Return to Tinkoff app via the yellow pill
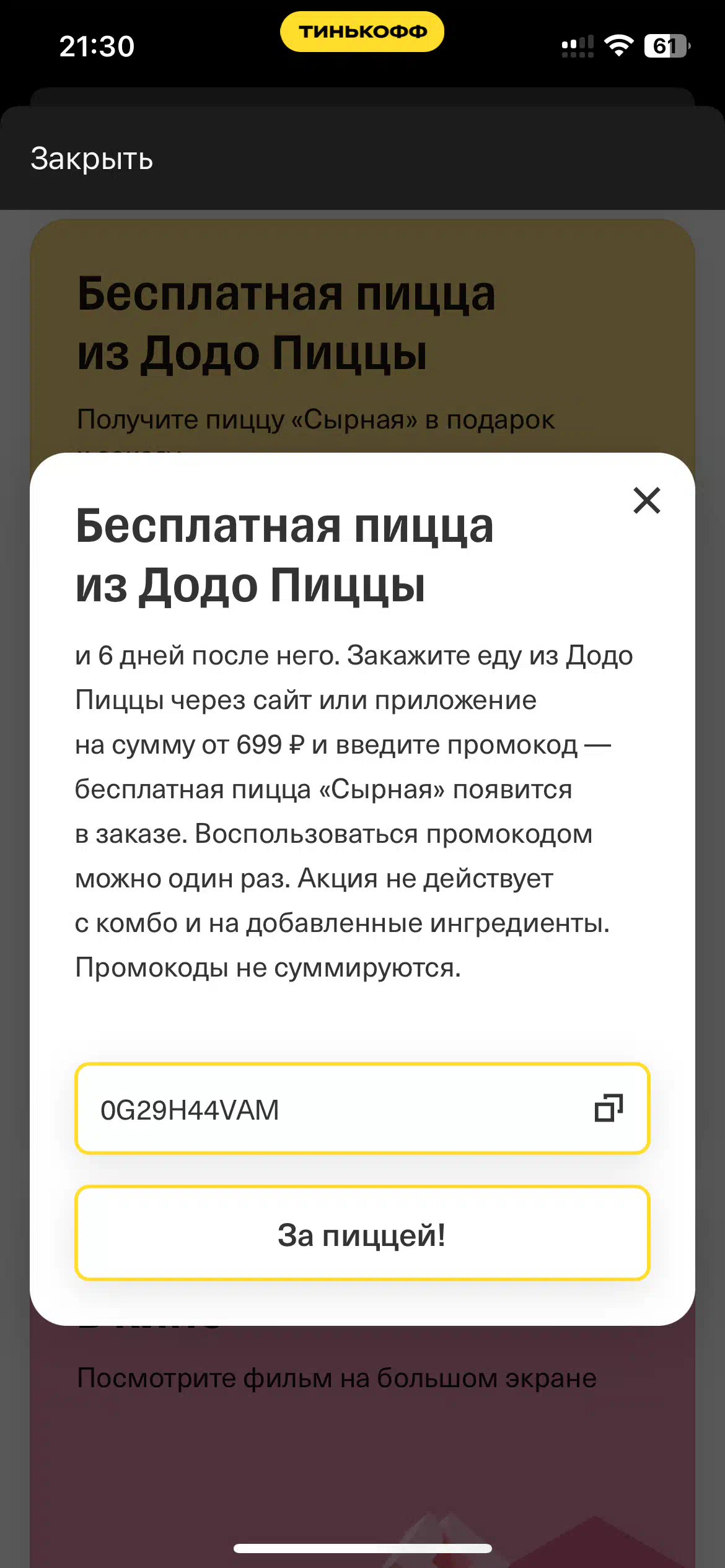 362,32
